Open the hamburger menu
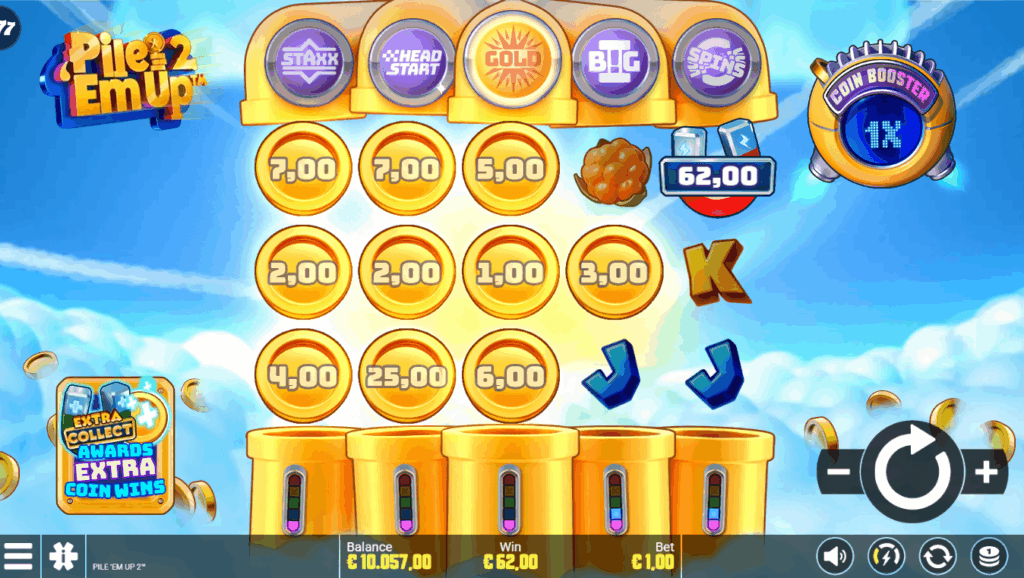Viewport: 1024px width, 578px height. click(x=17, y=556)
